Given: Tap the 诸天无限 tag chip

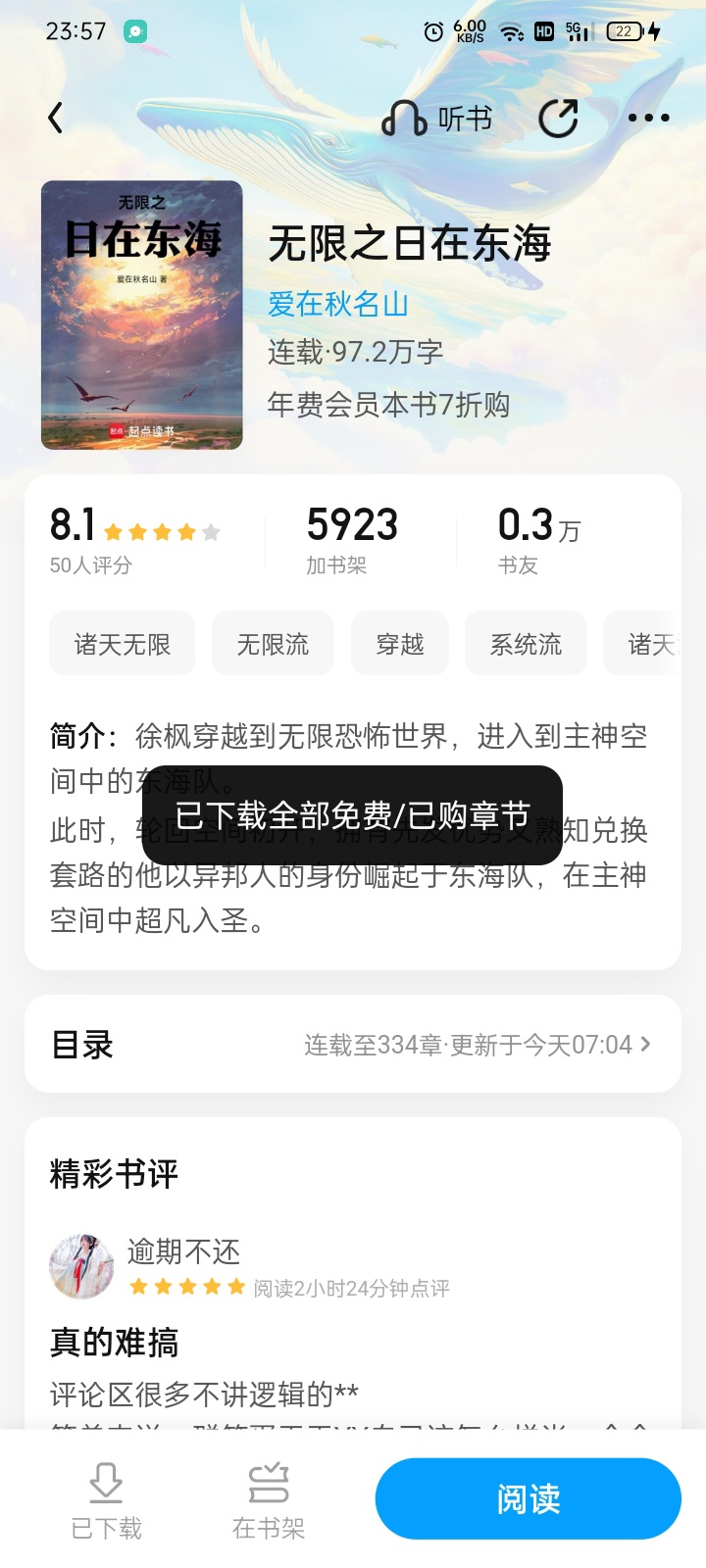Looking at the screenshot, I should 123,644.
